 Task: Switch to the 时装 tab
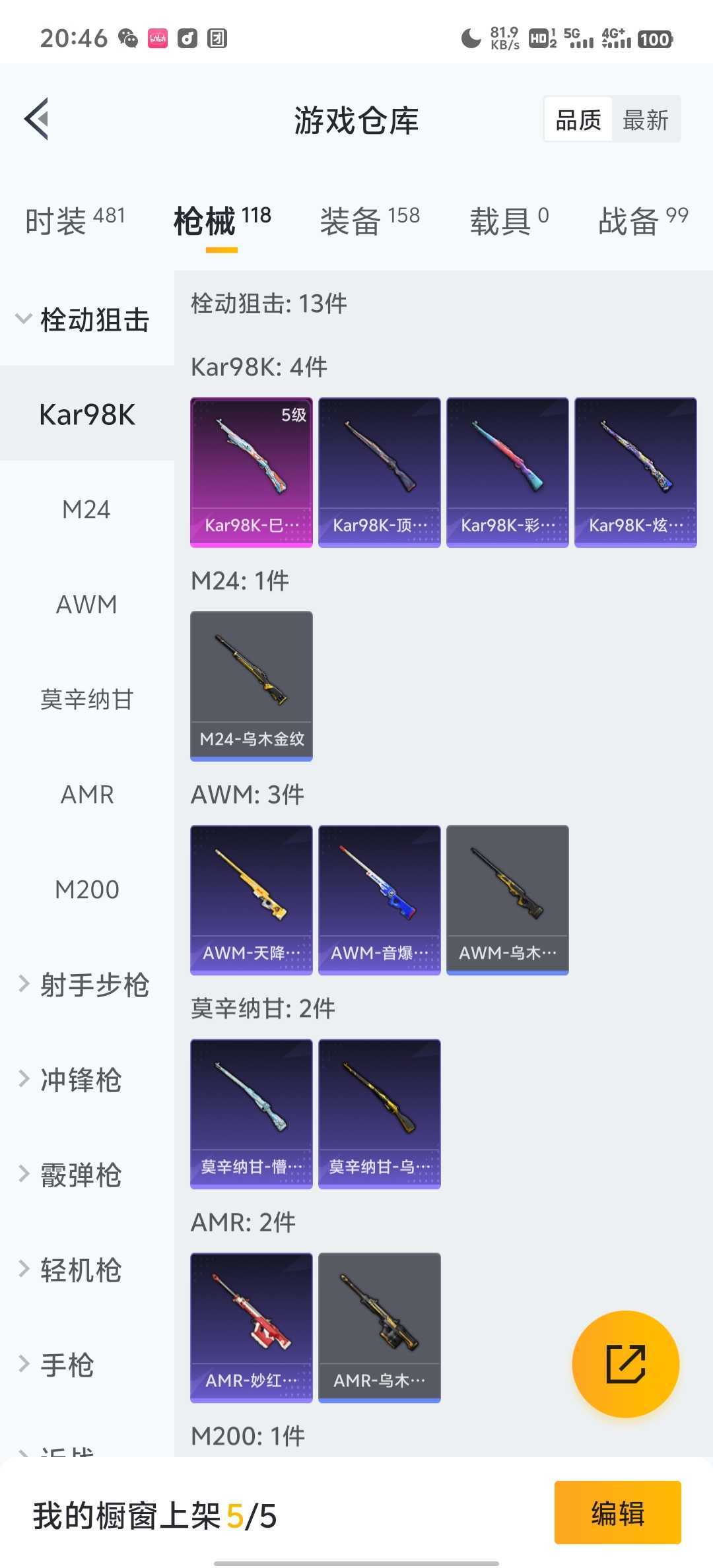point(74,220)
